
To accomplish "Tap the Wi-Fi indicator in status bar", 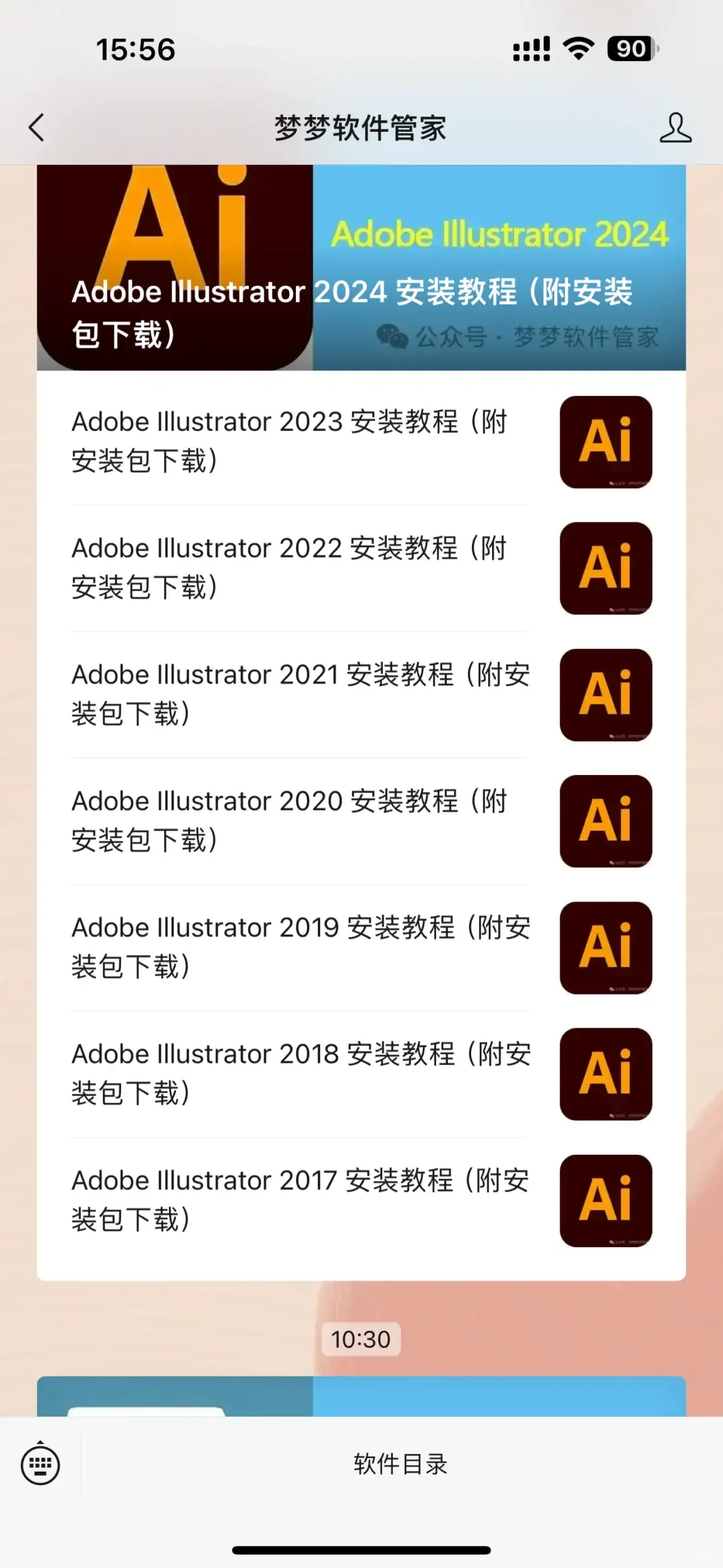I will click(x=580, y=48).
